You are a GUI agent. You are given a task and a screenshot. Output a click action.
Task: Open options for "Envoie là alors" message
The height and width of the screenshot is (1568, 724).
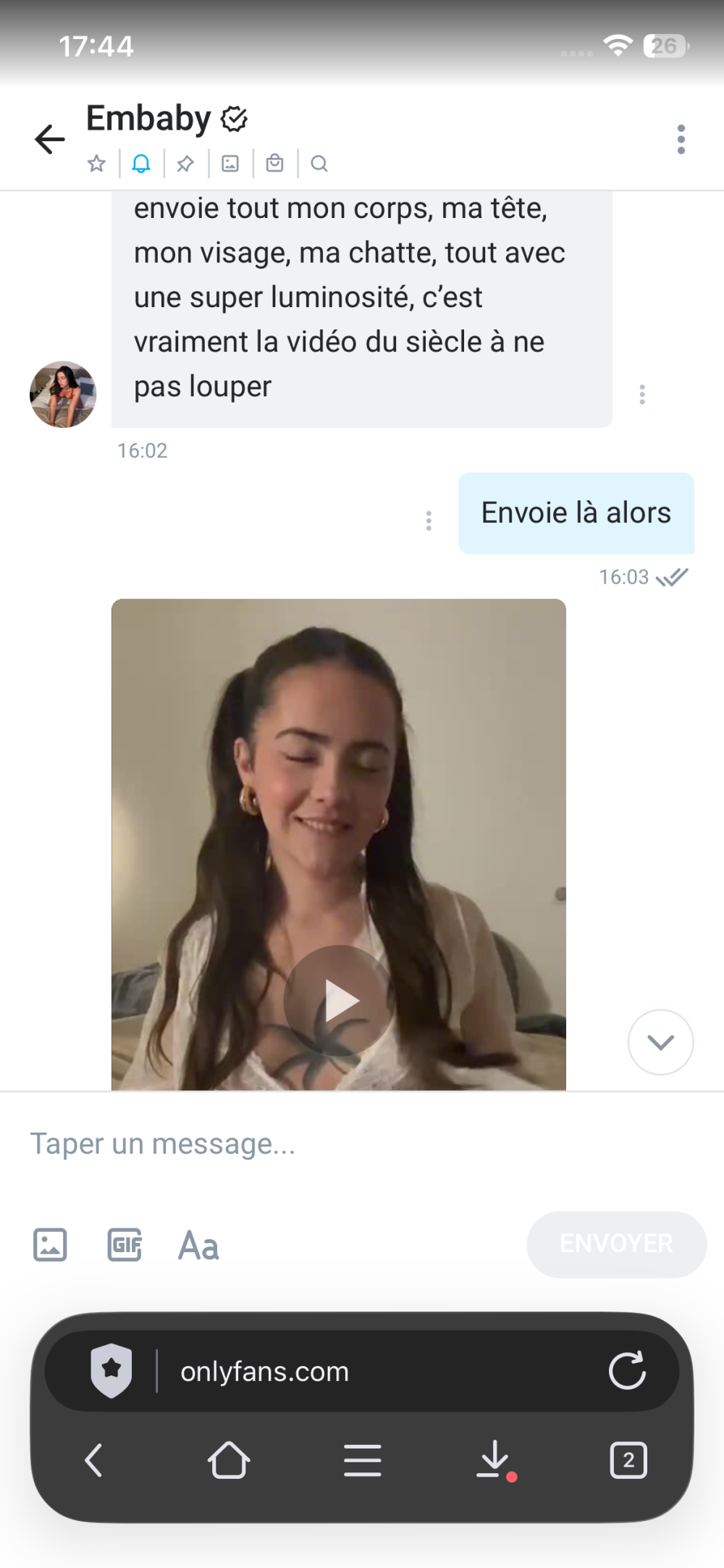coord(429,521)
